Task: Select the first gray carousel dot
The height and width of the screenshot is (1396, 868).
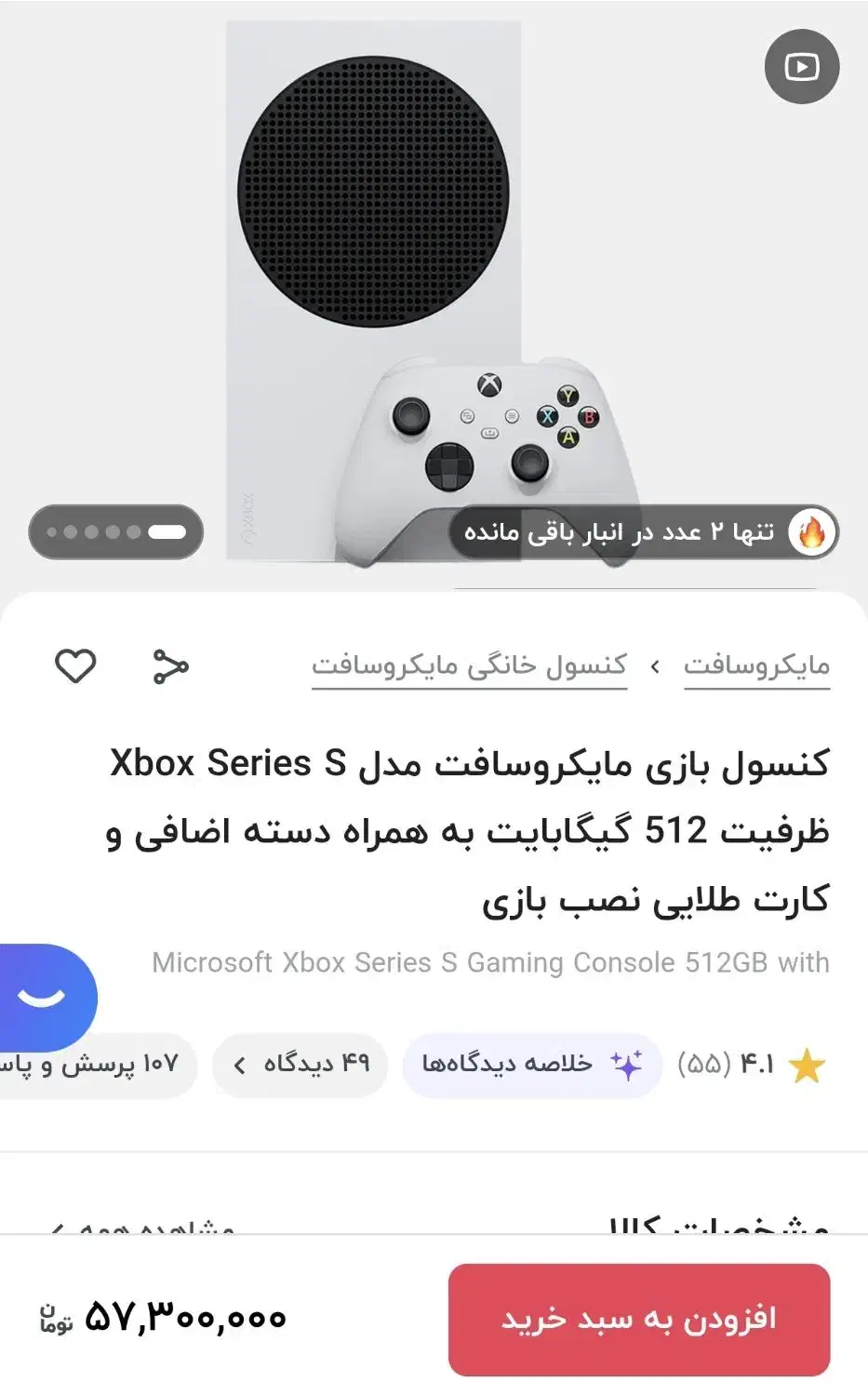Action: pos(54,531)
